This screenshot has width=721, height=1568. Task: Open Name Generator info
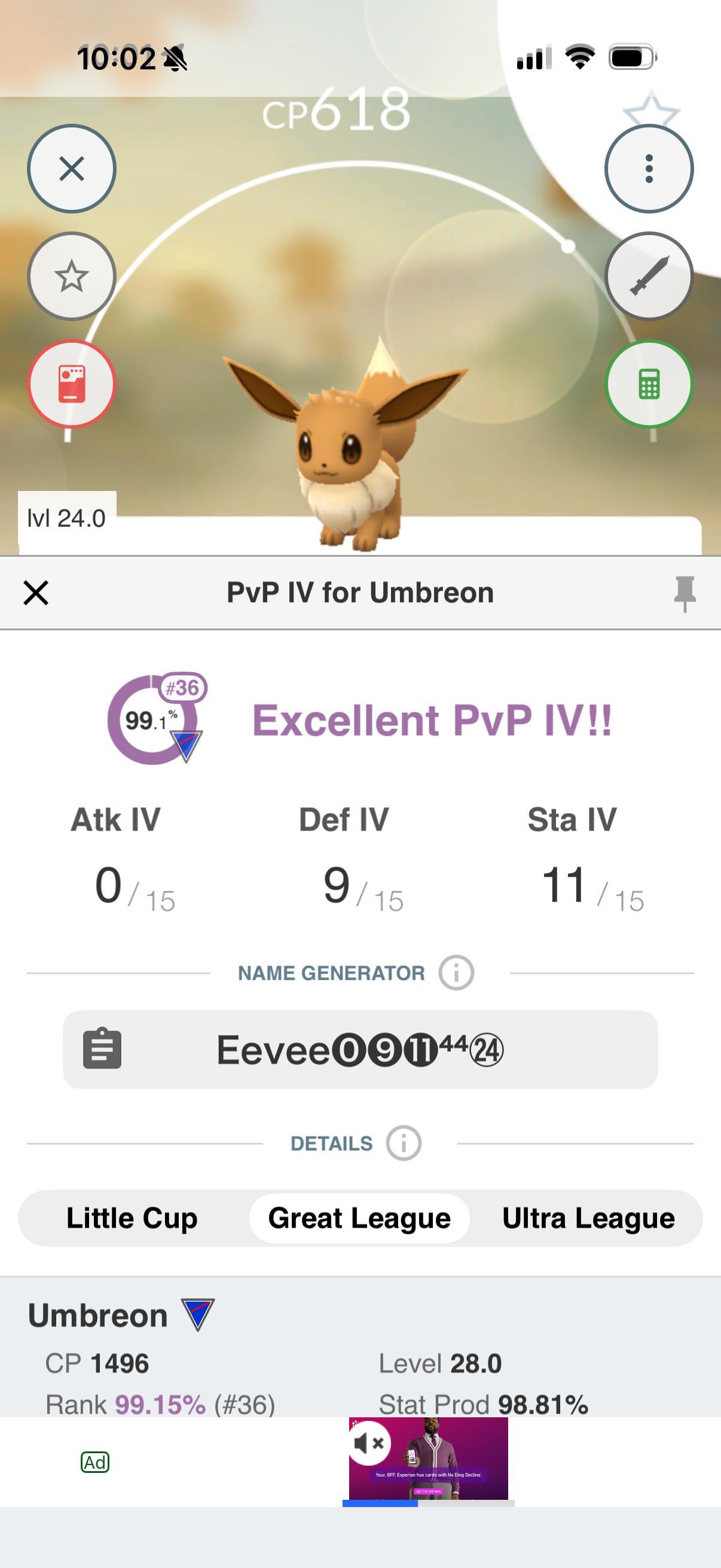tap(456, 973)
